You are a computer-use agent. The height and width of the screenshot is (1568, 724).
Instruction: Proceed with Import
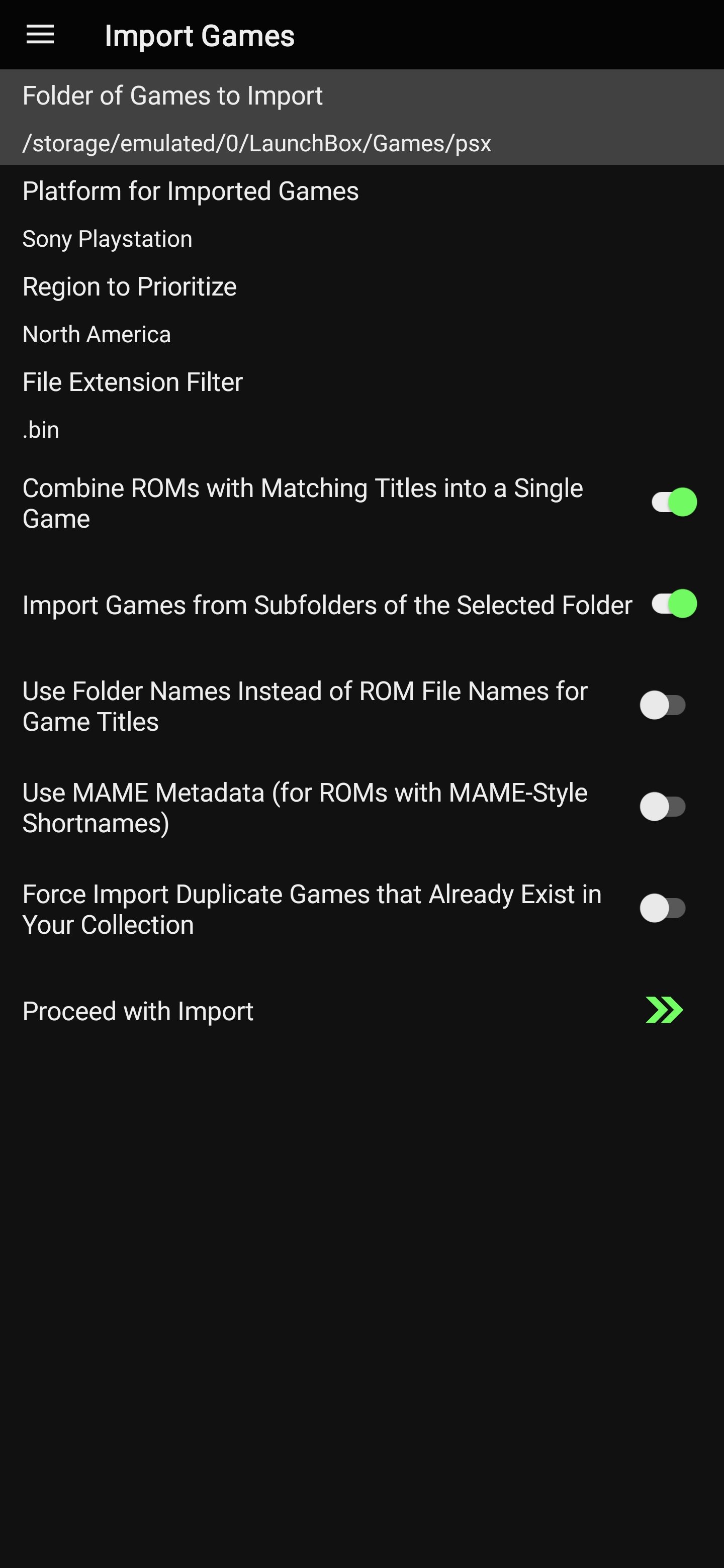361,1011
